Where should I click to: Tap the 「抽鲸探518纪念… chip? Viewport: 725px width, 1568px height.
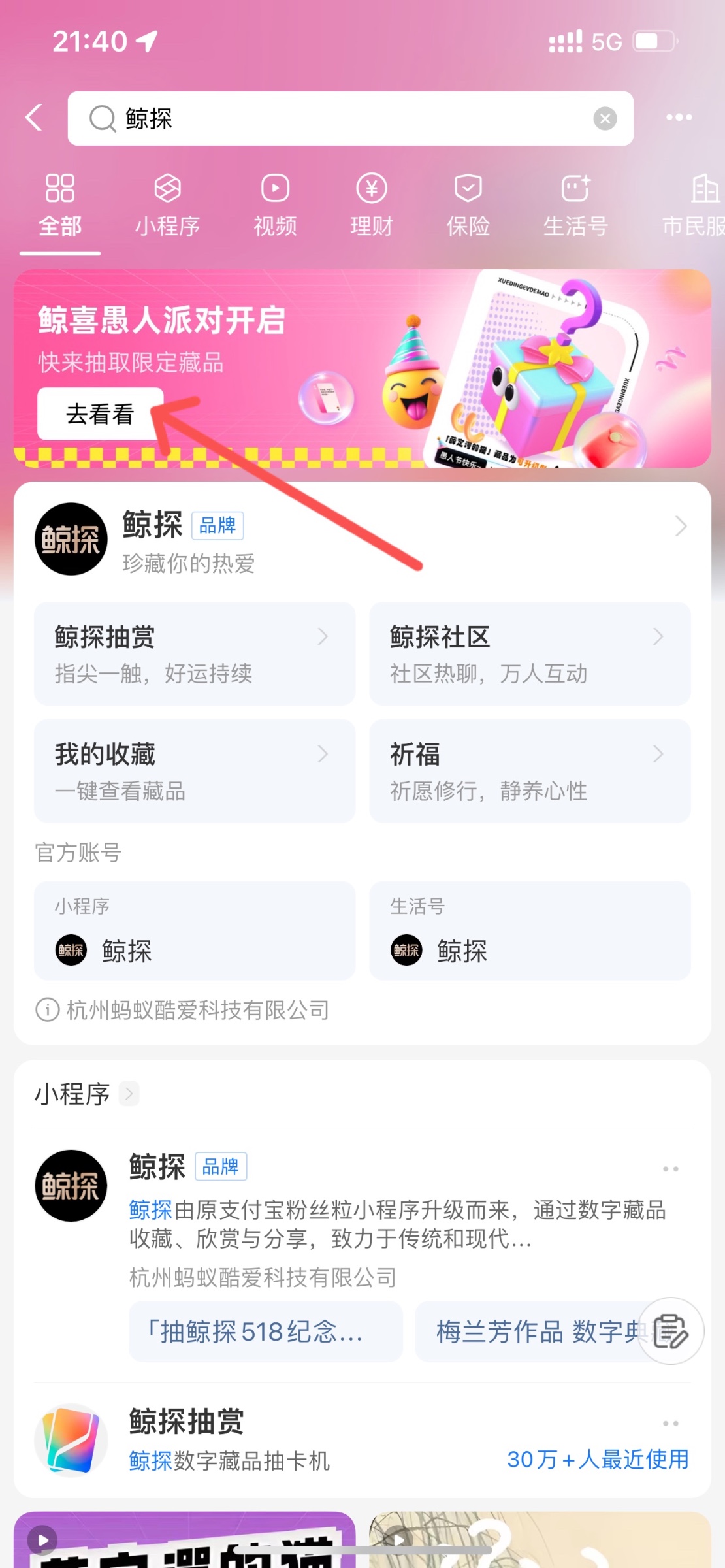[265, 1331]
